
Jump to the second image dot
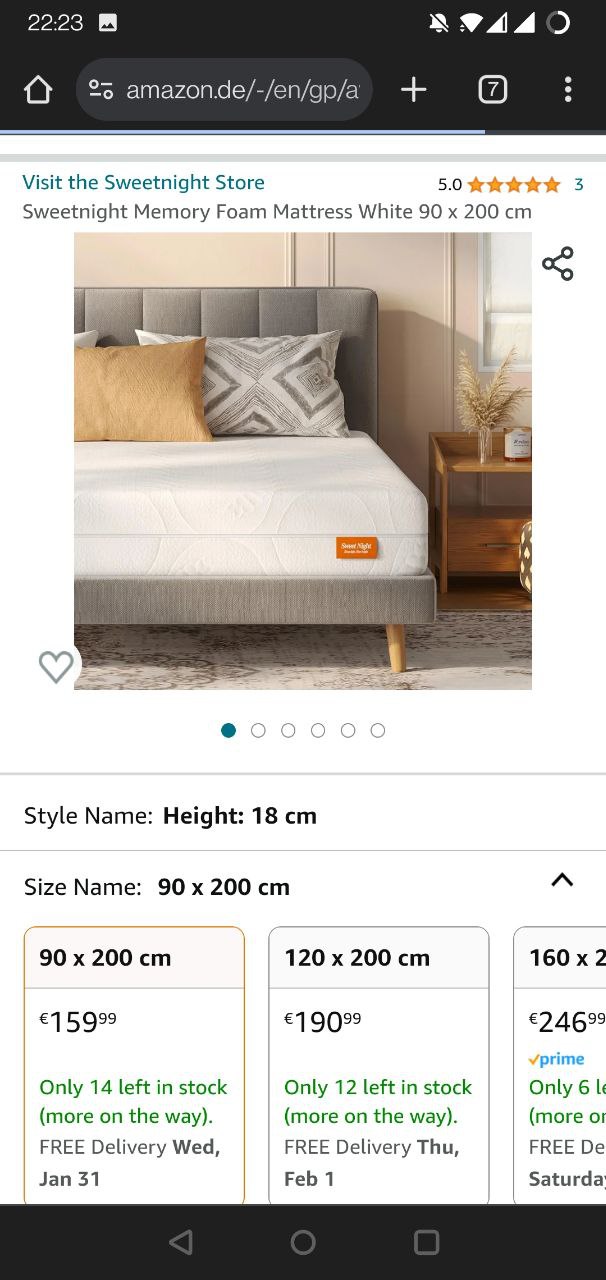click(x=258, y=731)
